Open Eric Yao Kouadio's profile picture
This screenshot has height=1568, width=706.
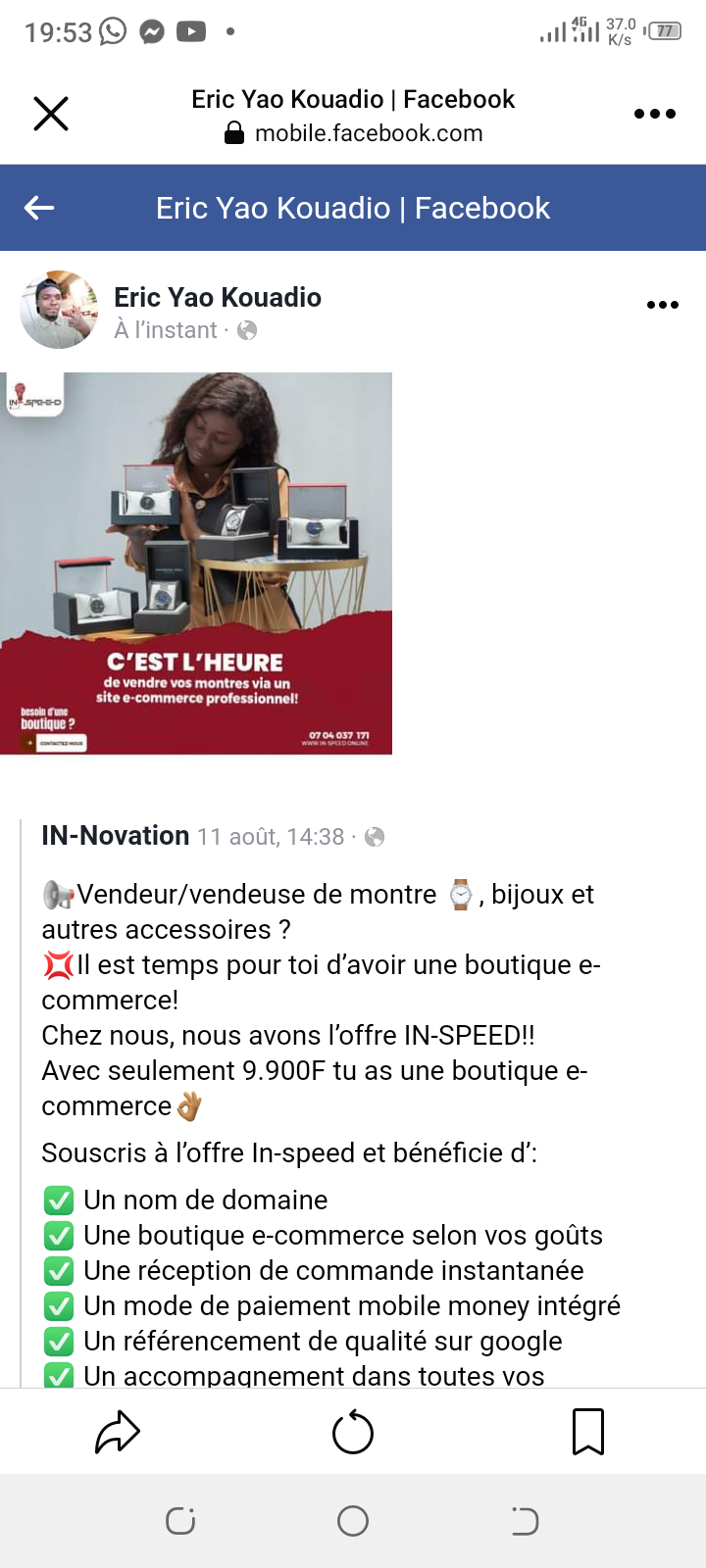(59, 310)
